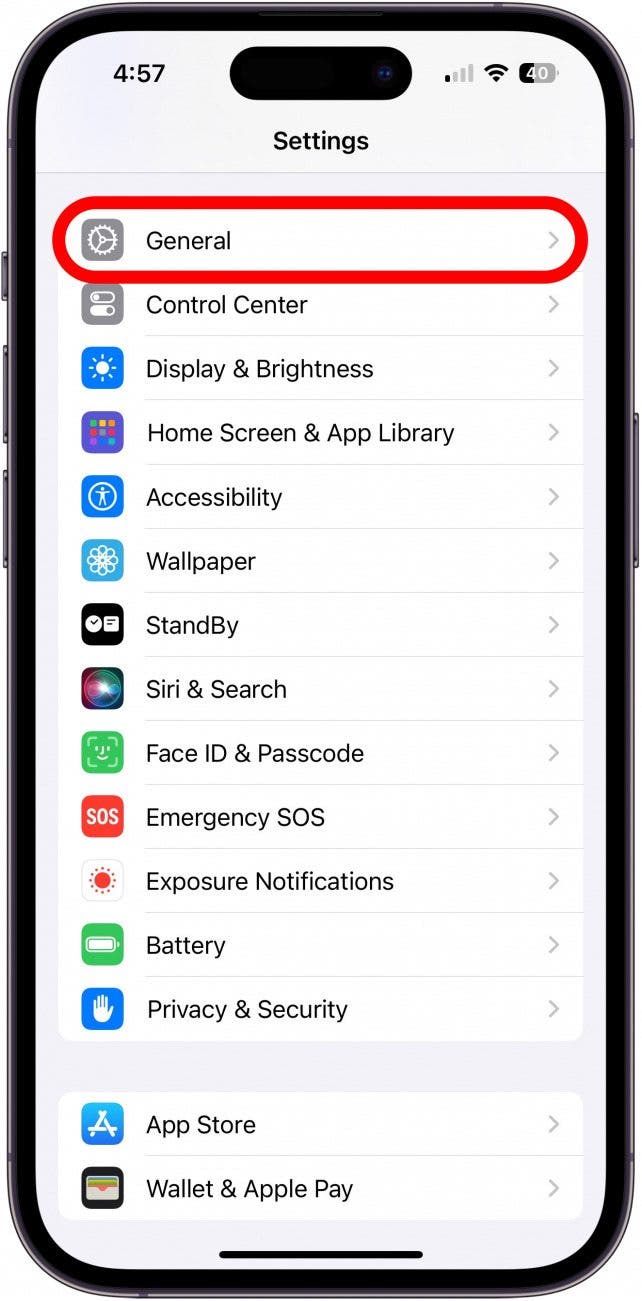Open App Store settings

coord(320,1125)
